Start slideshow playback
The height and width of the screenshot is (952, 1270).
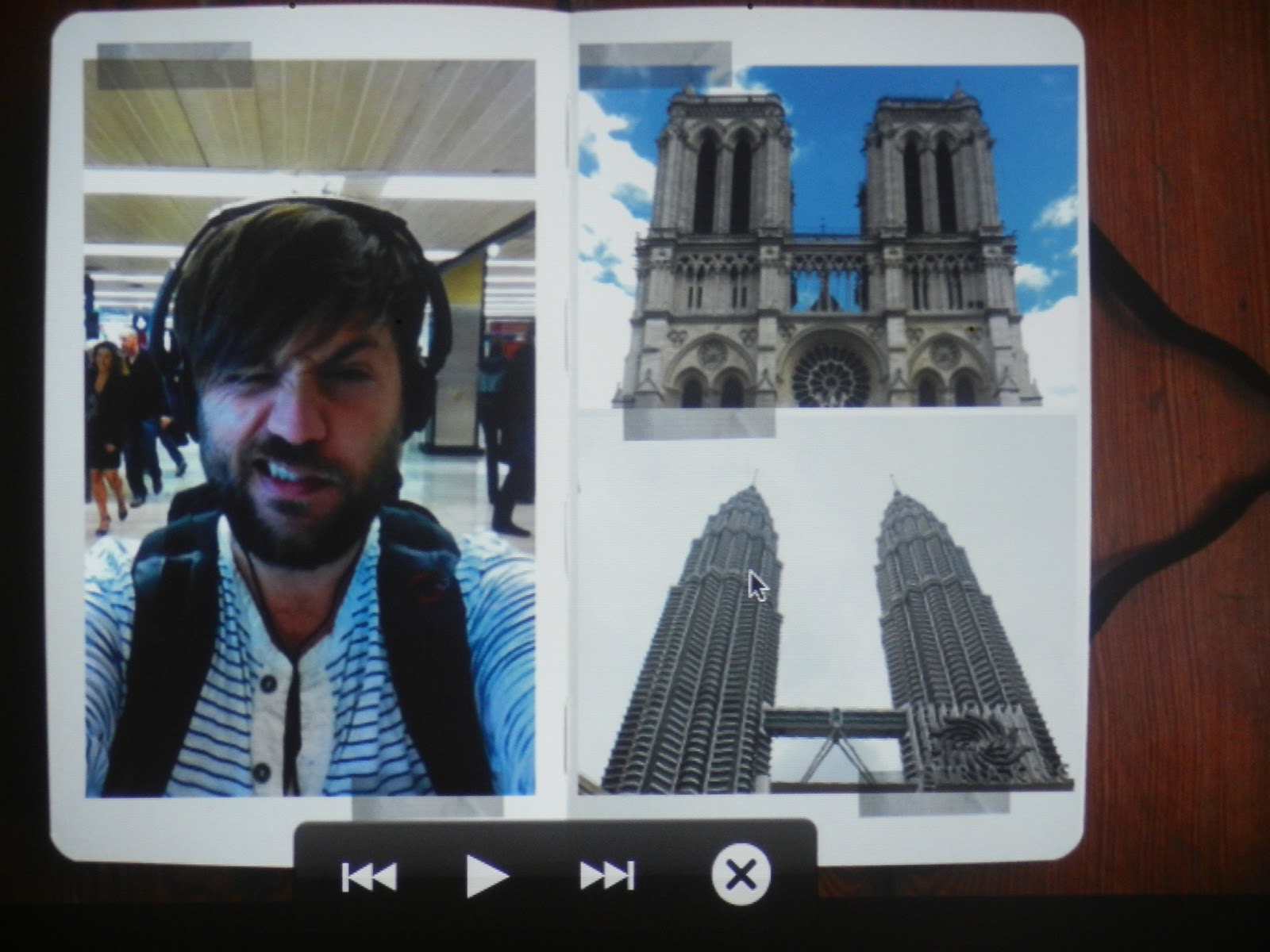(486, 877)
